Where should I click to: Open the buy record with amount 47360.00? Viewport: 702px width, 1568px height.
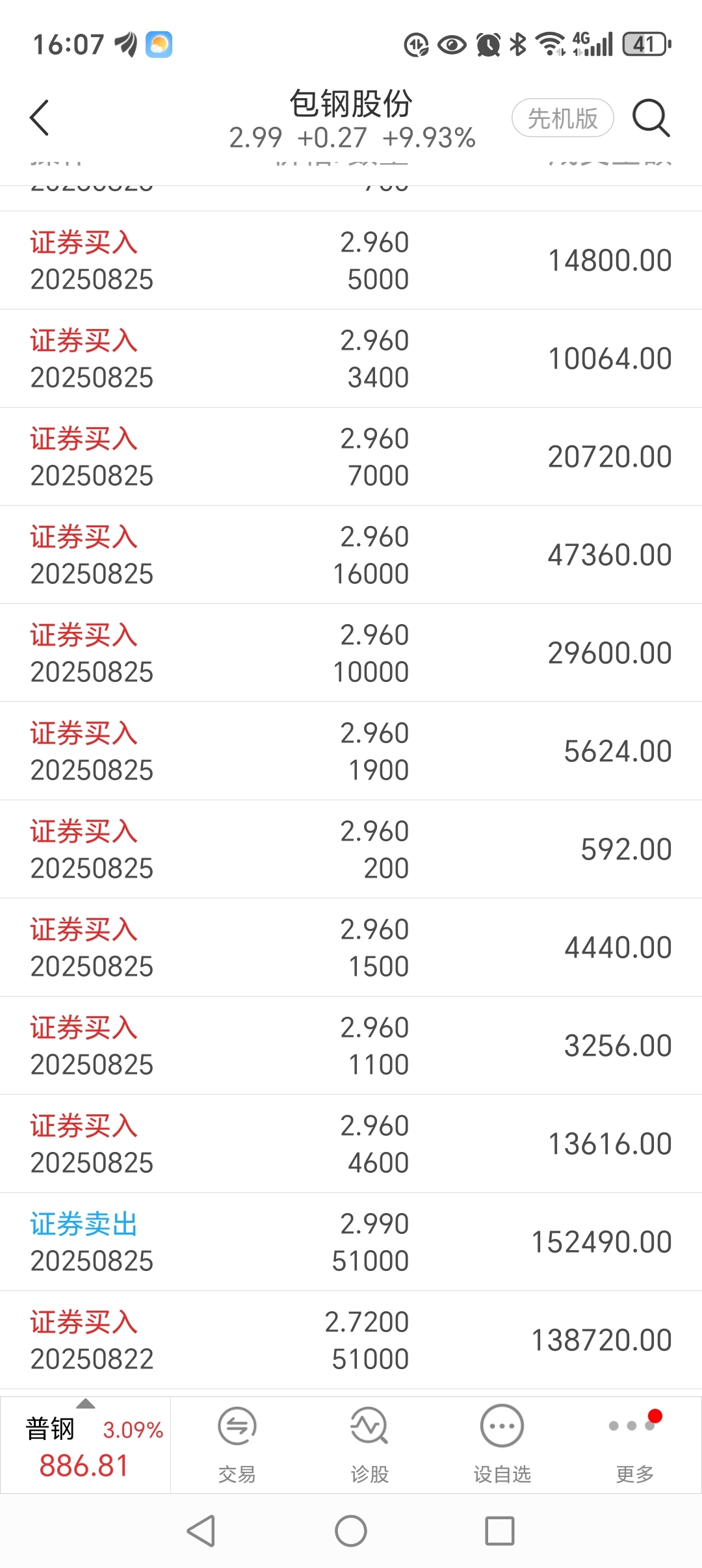pyautogui.click(x=351, y=555)
